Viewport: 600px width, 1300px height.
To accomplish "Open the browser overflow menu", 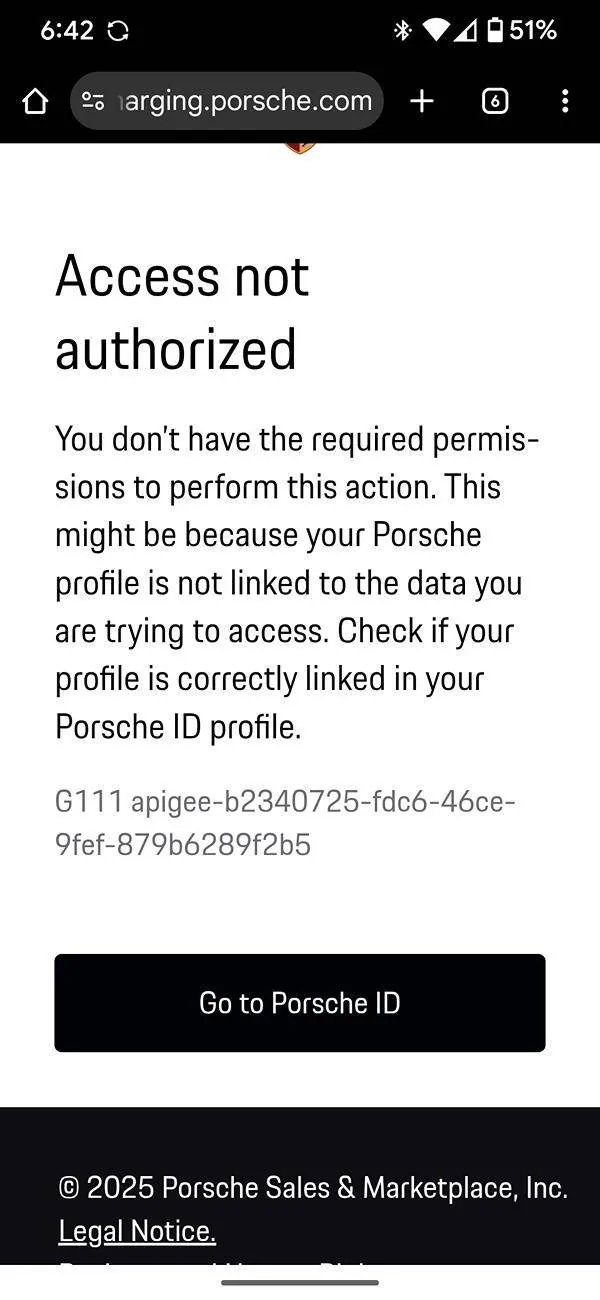I will [x=565, y=101].
